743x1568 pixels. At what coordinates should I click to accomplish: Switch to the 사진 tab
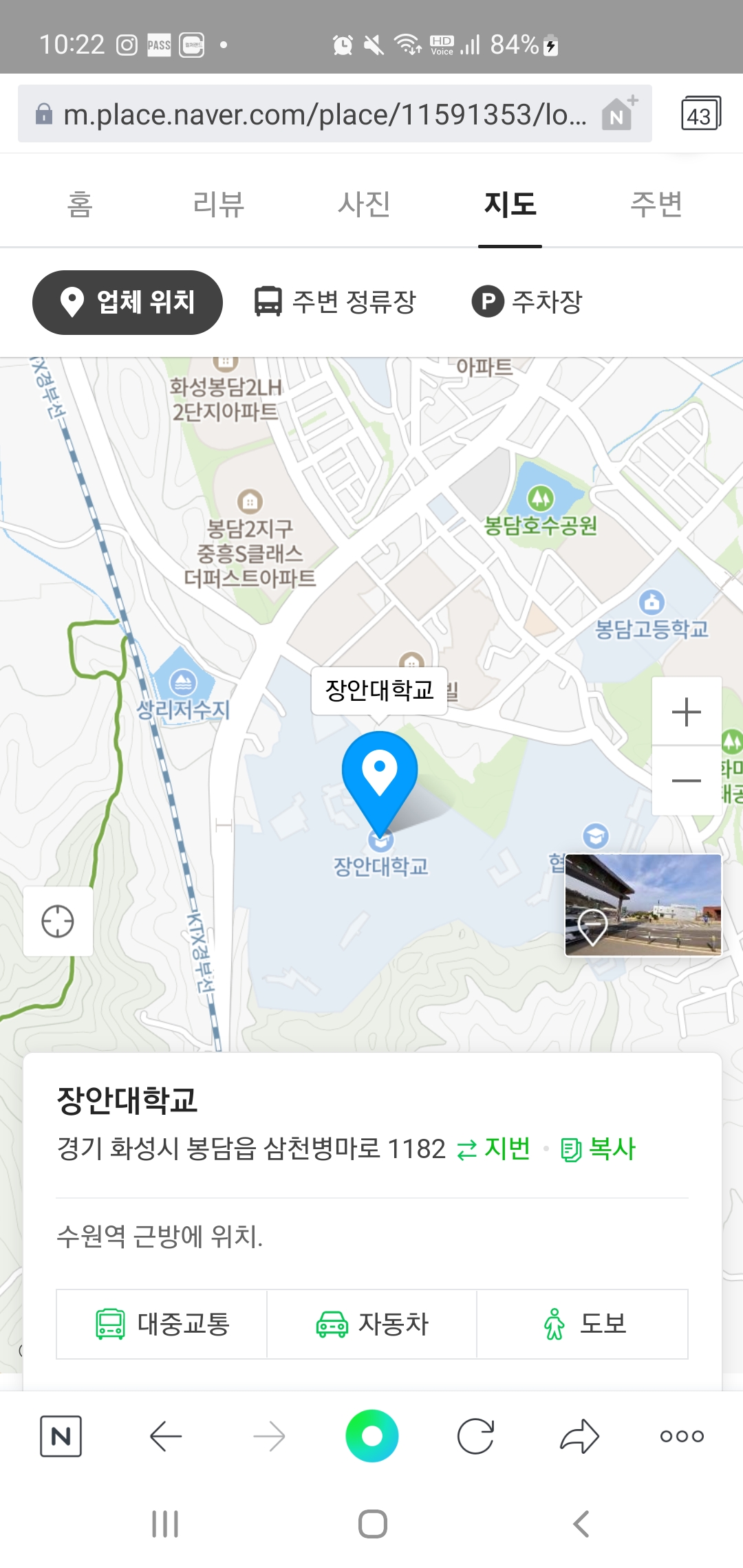click(365, 204)
